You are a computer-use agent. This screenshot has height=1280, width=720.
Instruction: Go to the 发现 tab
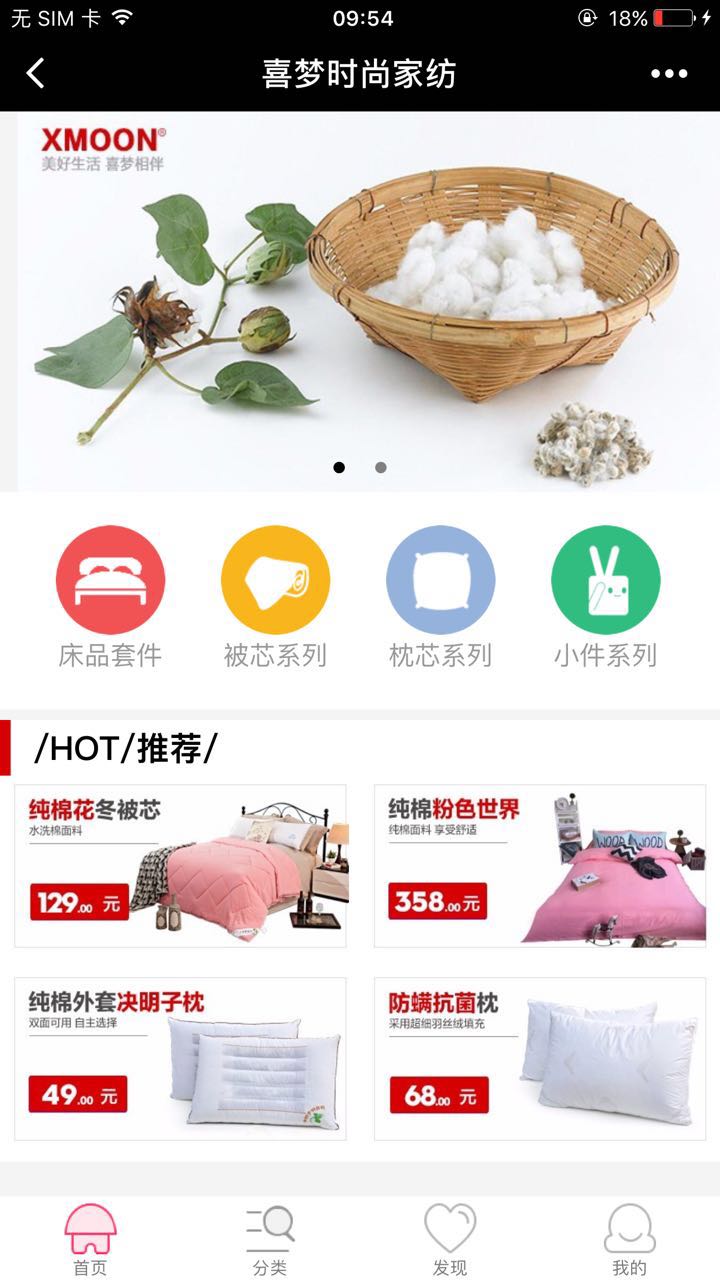(x=450, y=1240)
